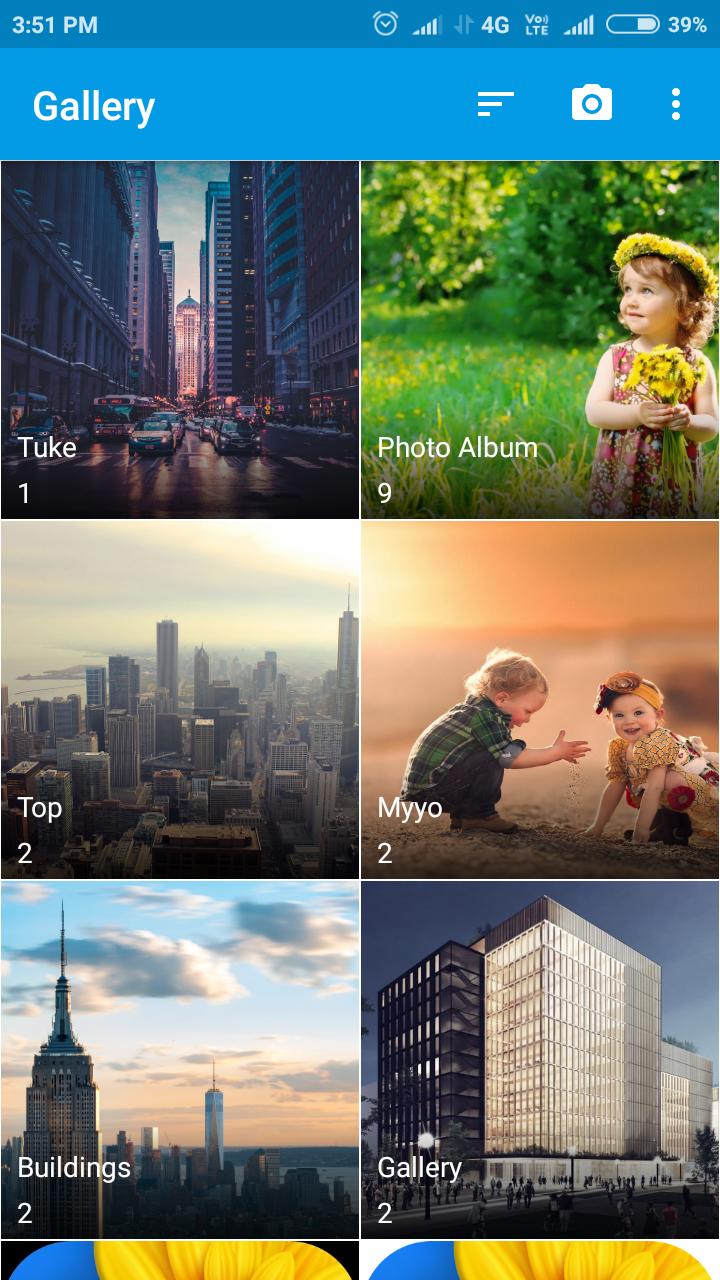Image resolution: width=720 pixels, height=1280 pixels.
Task: View the Top album
Action: 180,700
